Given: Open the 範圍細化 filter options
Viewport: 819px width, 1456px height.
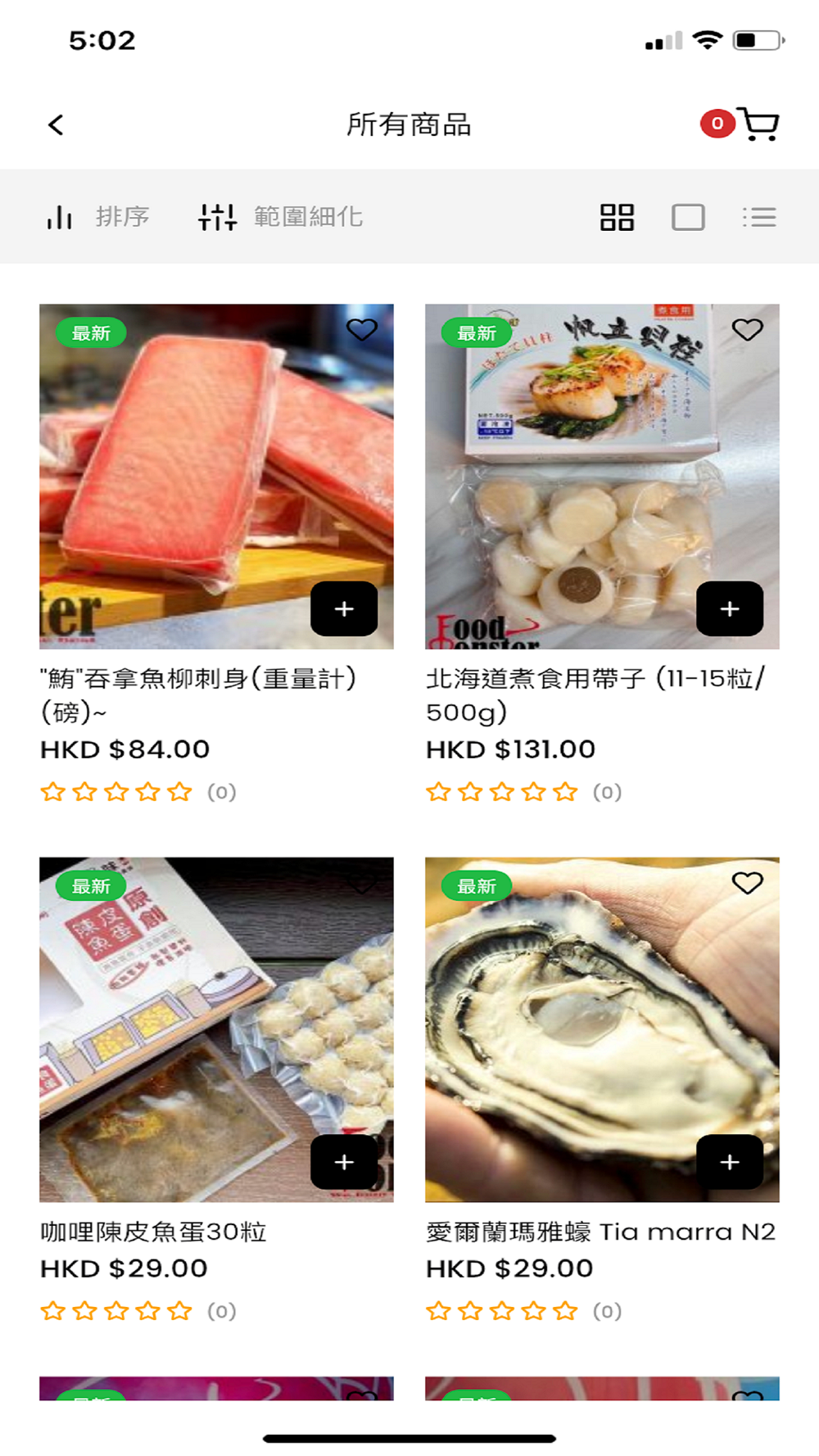Looking at the screenshot, I should click(x=281, y=217).
